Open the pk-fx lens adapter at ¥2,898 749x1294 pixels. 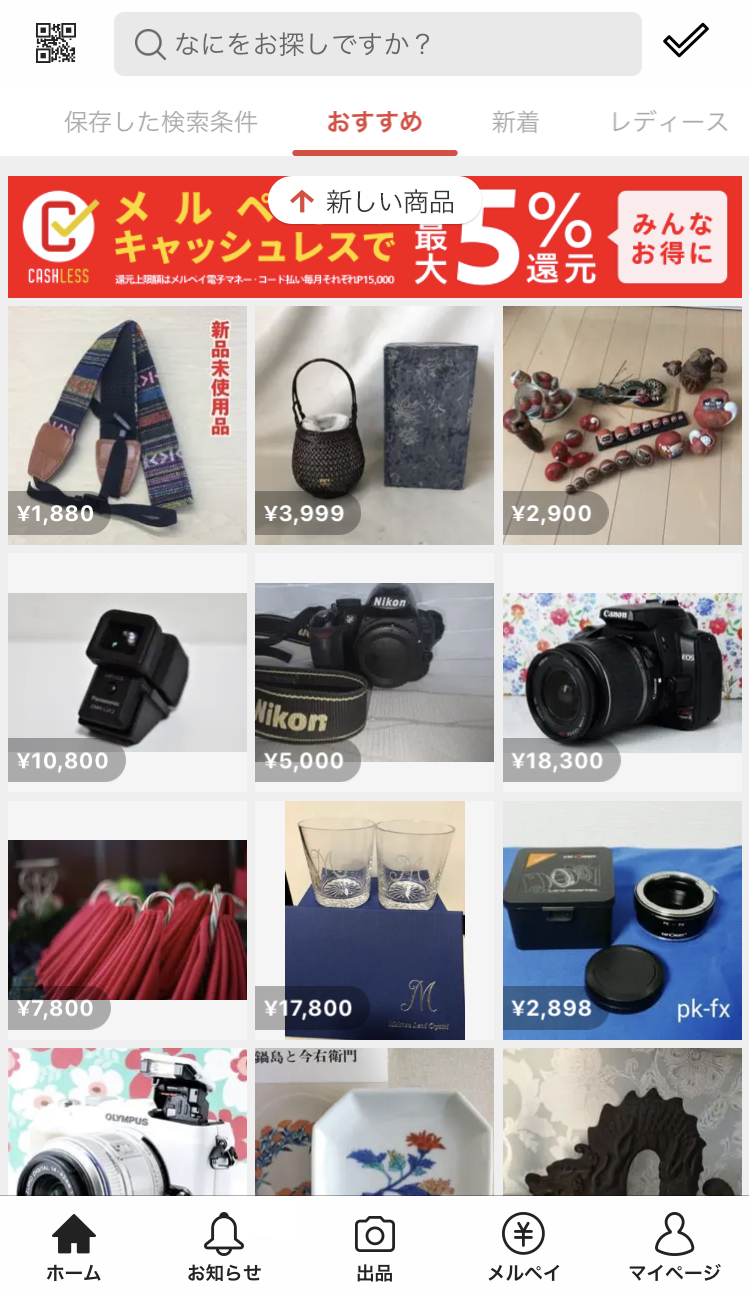[x=622, y=919]
